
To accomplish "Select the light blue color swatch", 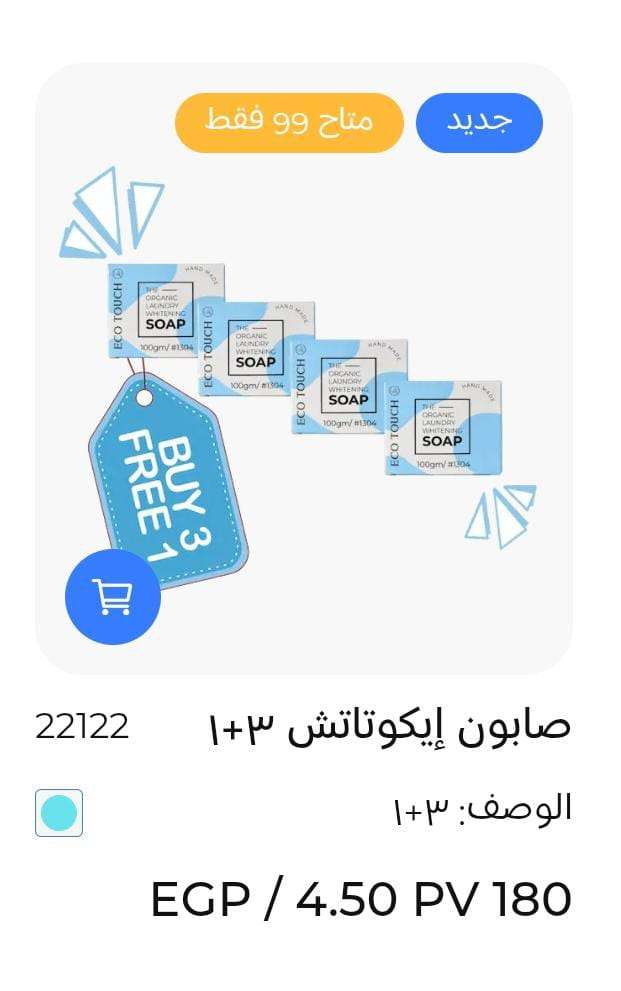I will (59, 812).
